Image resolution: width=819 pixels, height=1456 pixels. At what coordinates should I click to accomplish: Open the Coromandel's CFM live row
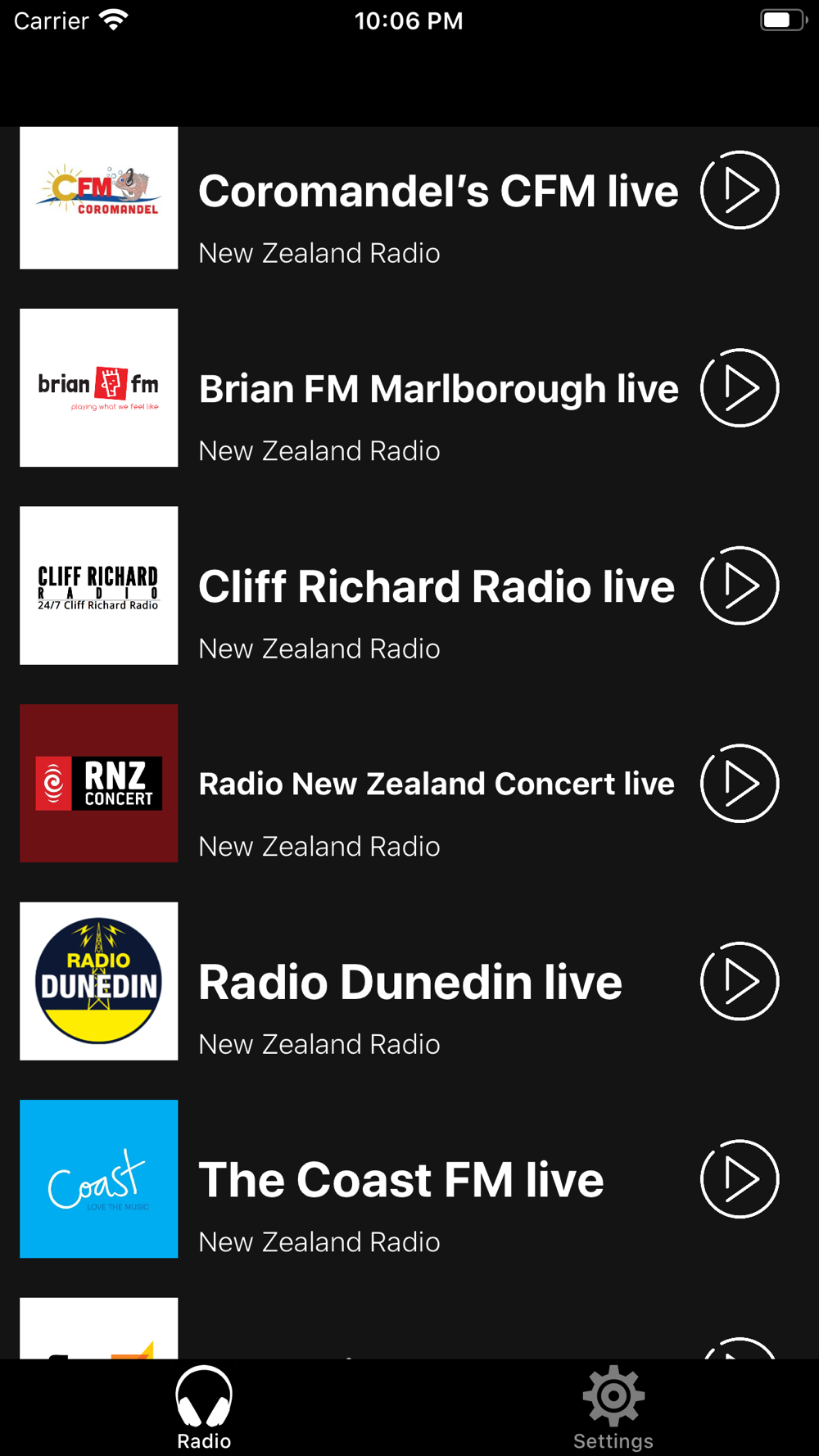point(409,197)
